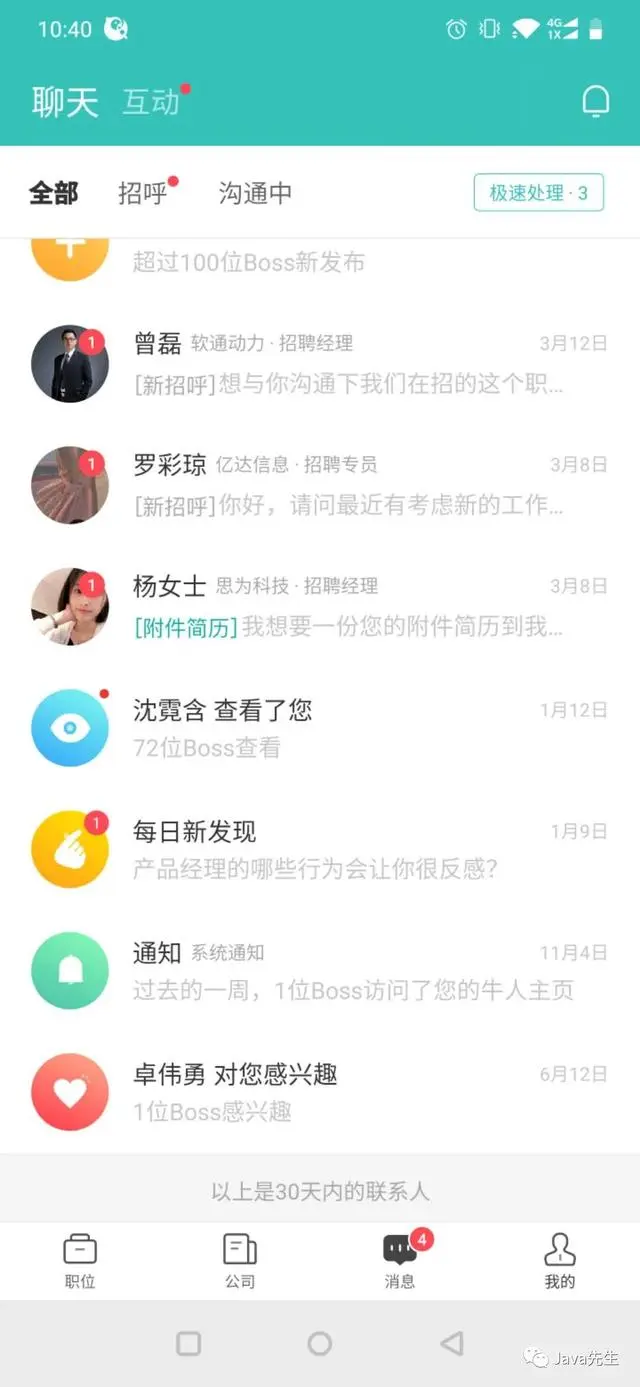Tap the system back button

[452, 1343]
